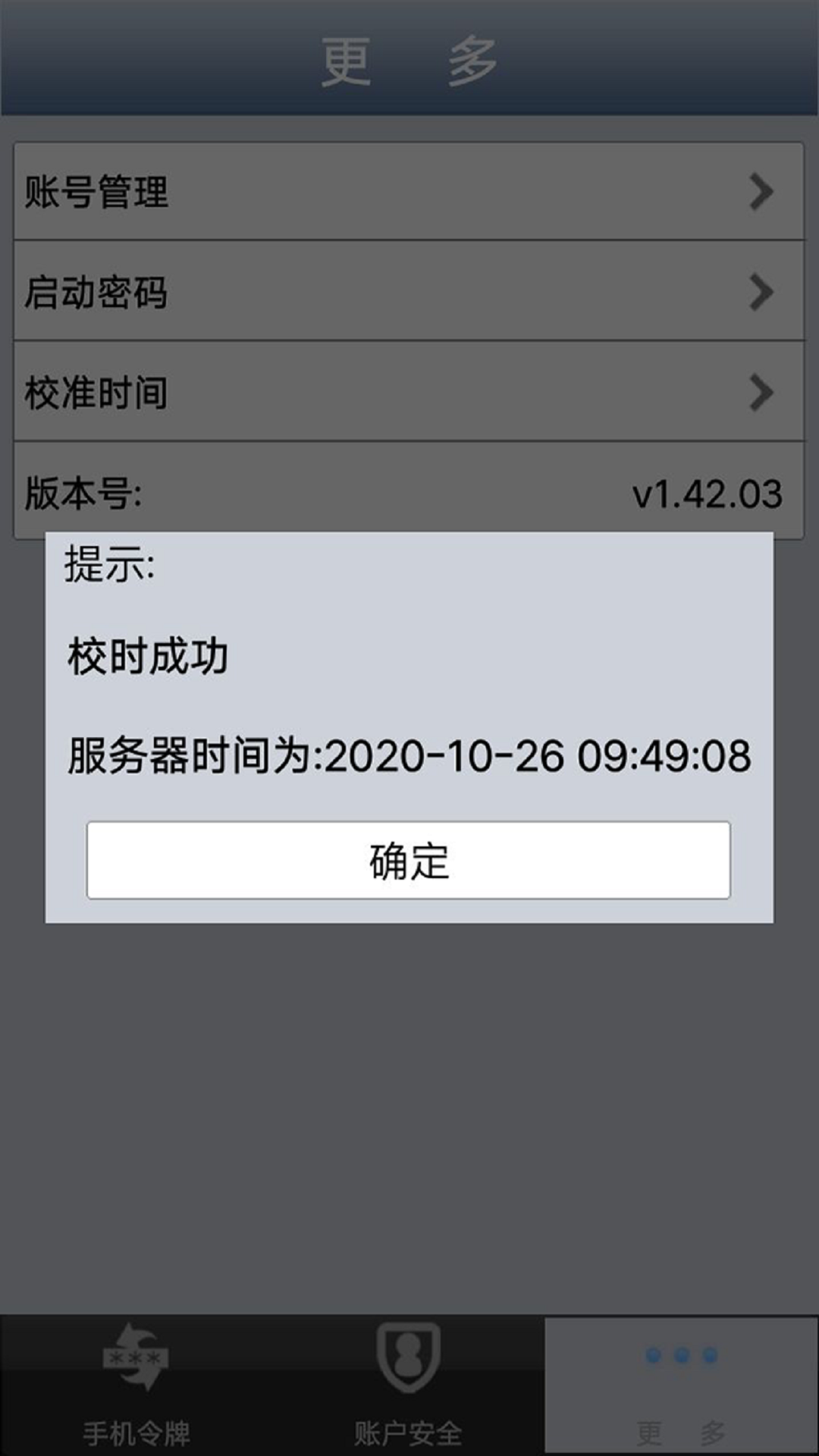Open 账号管理 account management
Image resolution: width=819 pixels, height=1456 pixels.
tap(409, 192)
